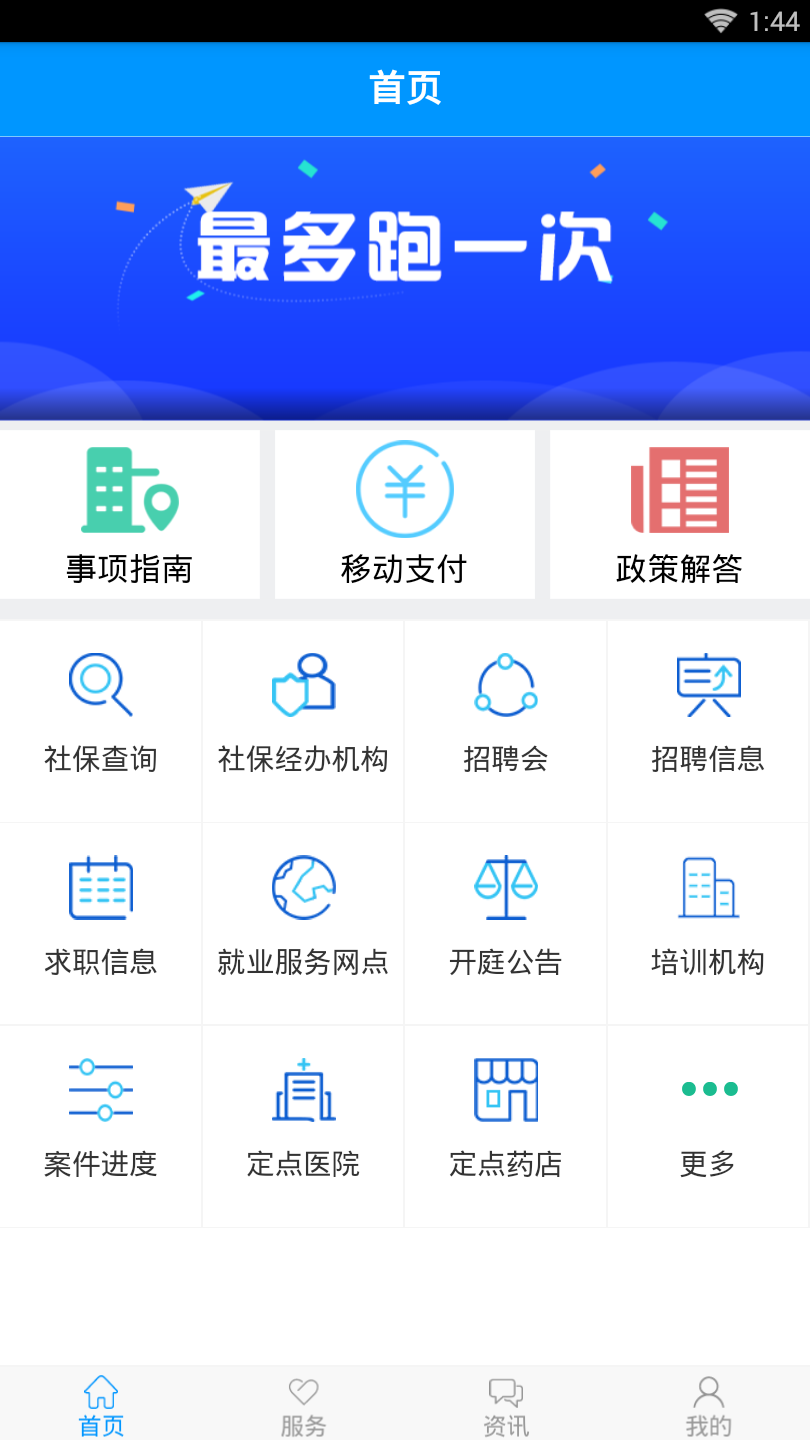Go to the 我的 profile tab
The height and width of the screenshot is (1440, 810).
tap(708, 1405)
